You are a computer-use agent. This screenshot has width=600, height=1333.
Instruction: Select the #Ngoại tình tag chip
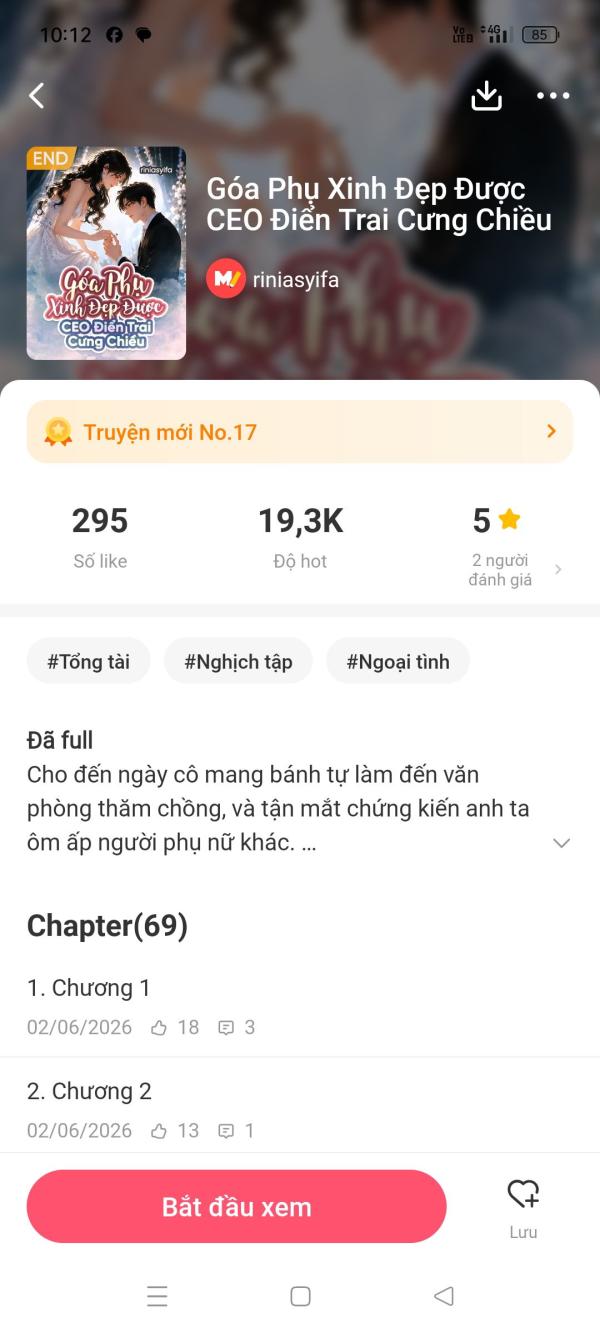[398, 661]
